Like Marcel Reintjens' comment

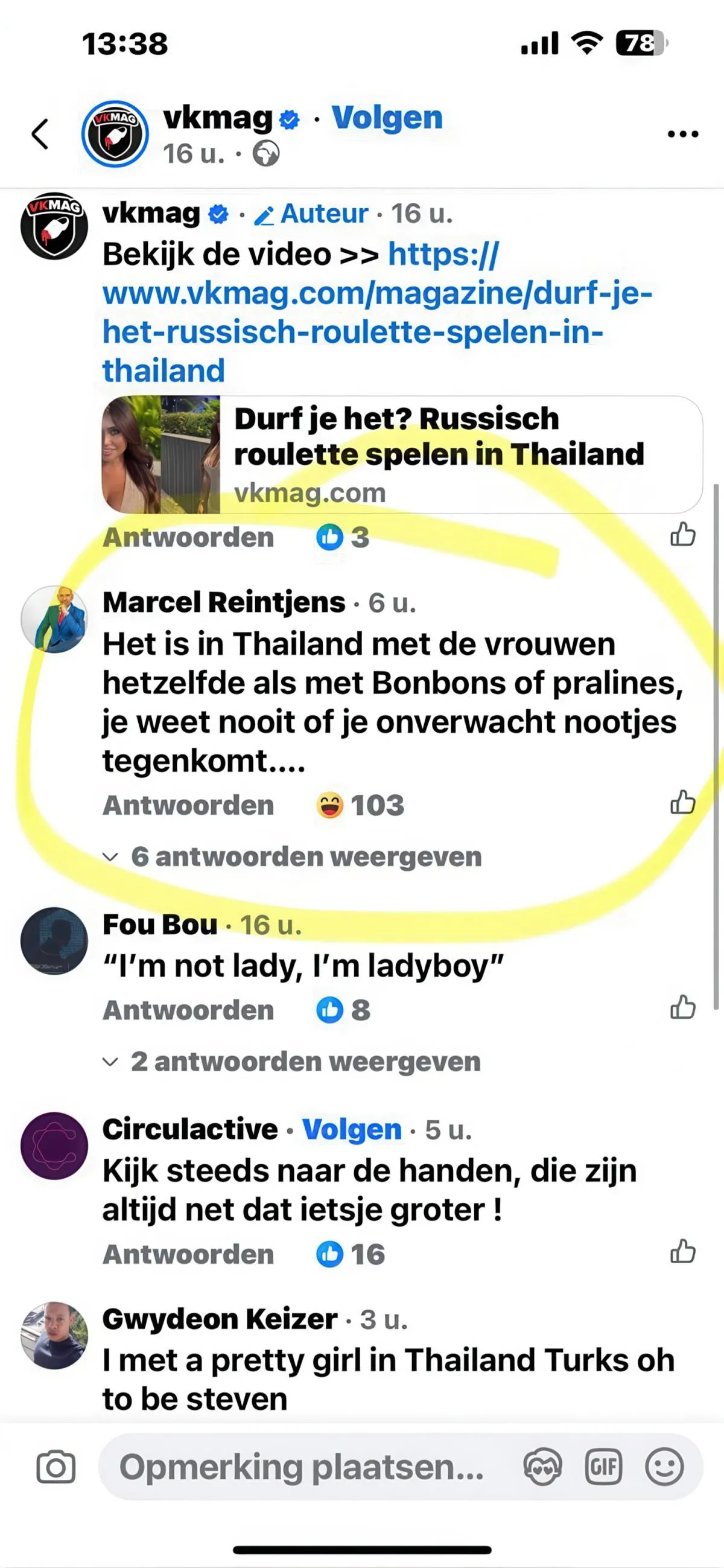[682, 803]
